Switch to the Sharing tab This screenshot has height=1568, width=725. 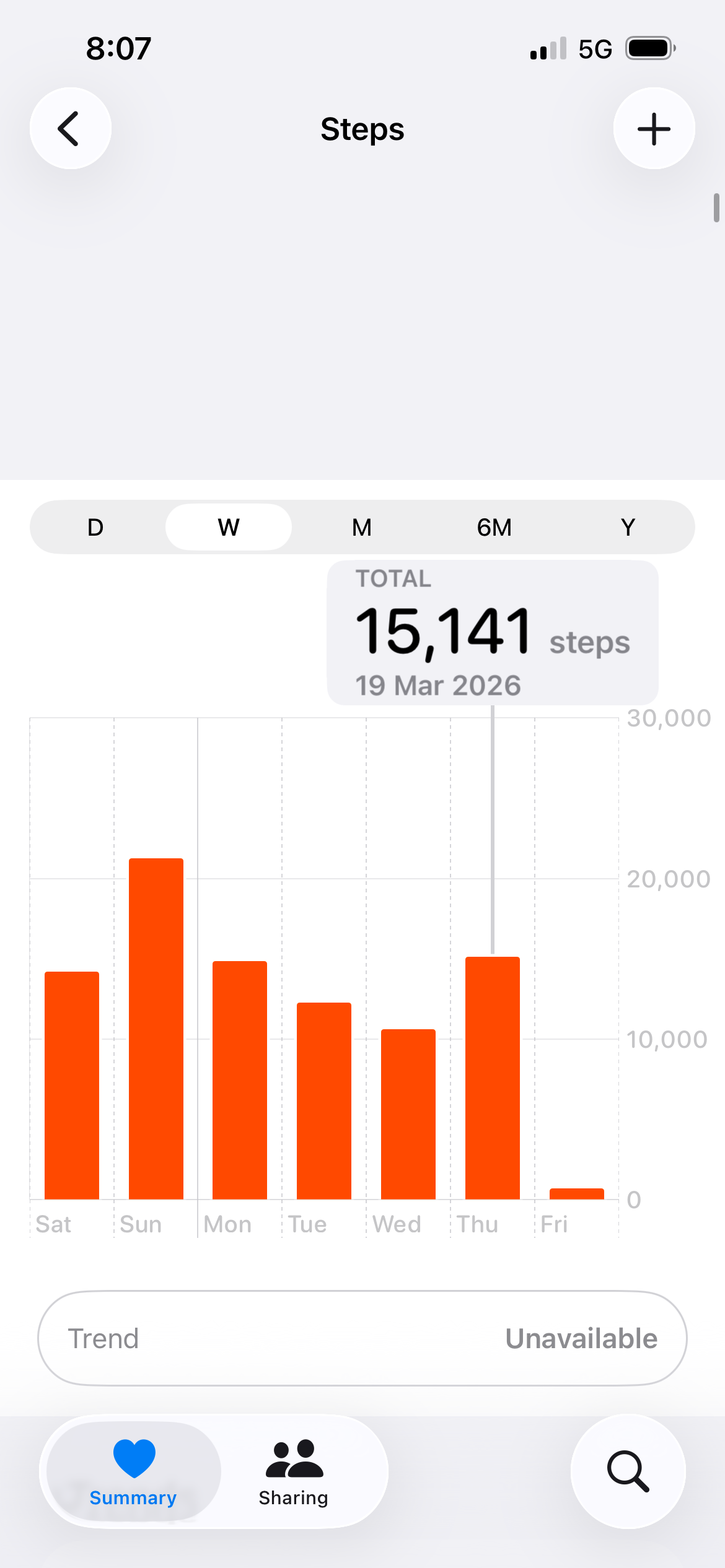pos(293,1471)
